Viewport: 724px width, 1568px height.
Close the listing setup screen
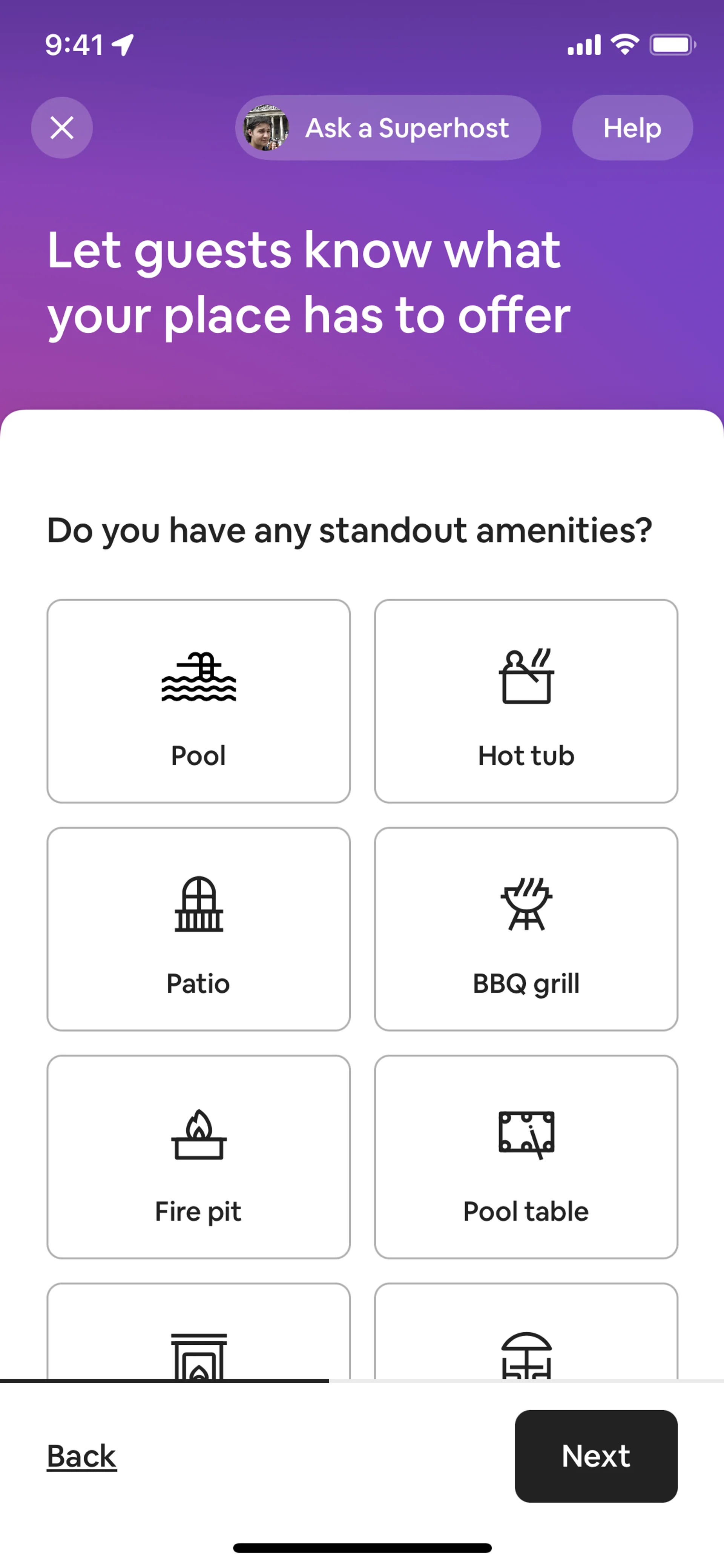point(62,128)
